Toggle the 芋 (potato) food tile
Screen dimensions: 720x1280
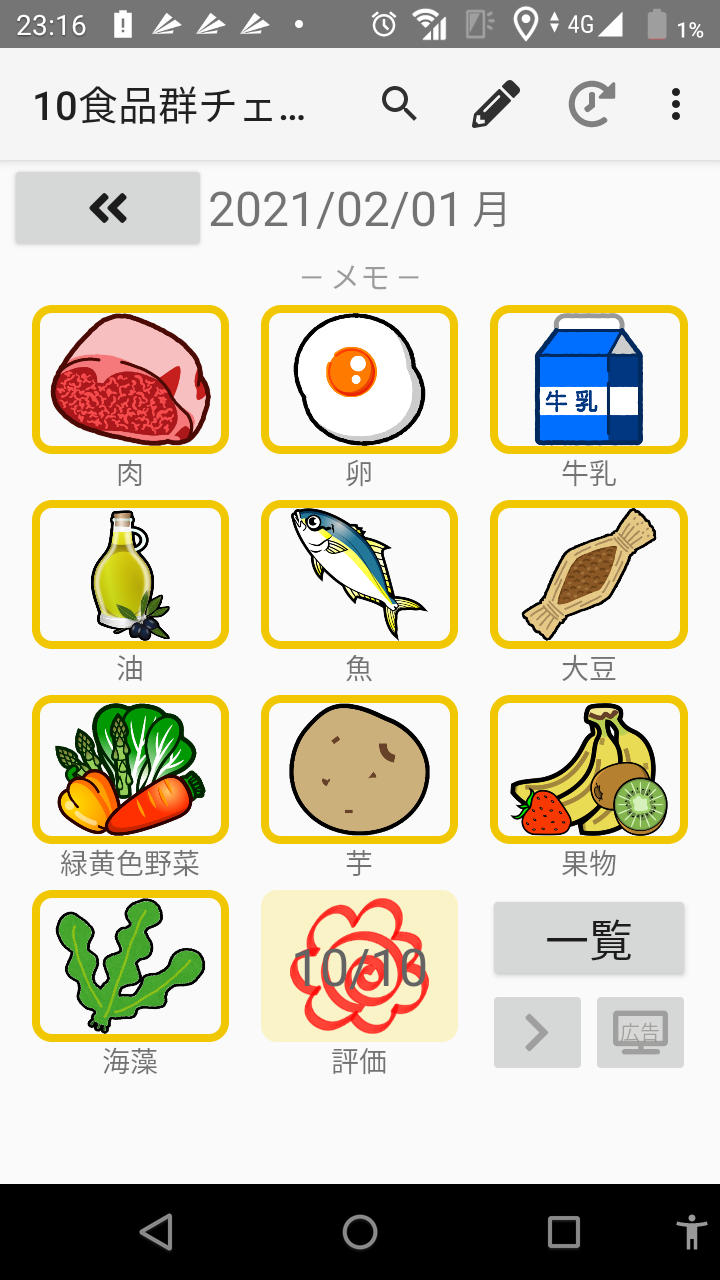(359, 770)
